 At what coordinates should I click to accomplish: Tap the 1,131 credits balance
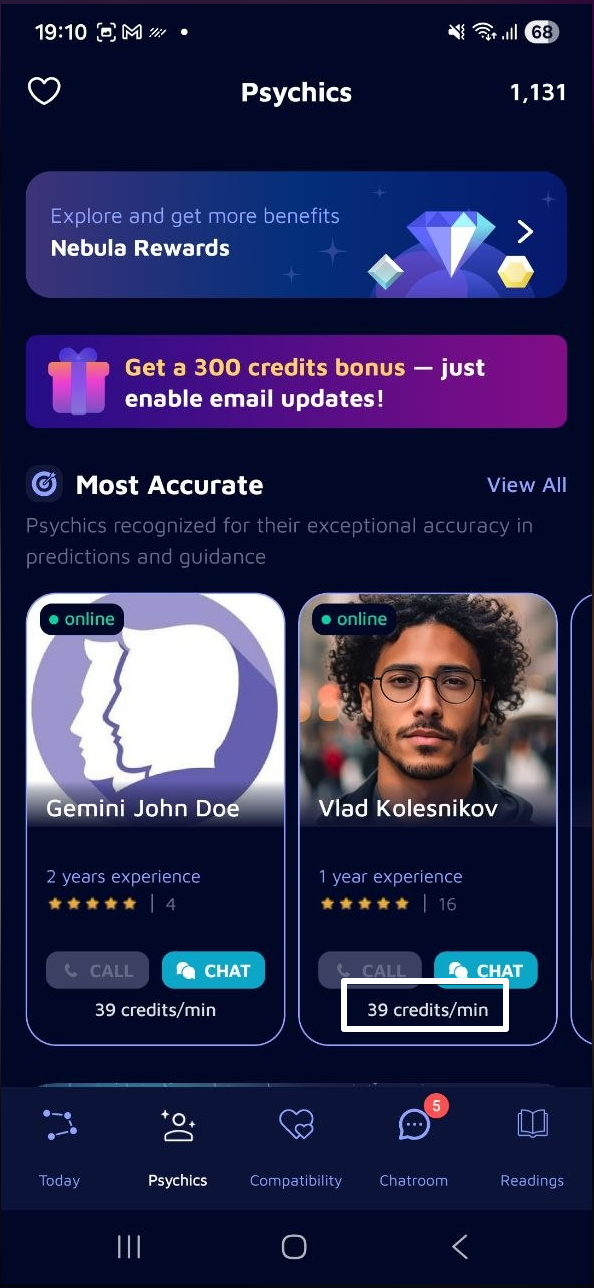point(538,93)
